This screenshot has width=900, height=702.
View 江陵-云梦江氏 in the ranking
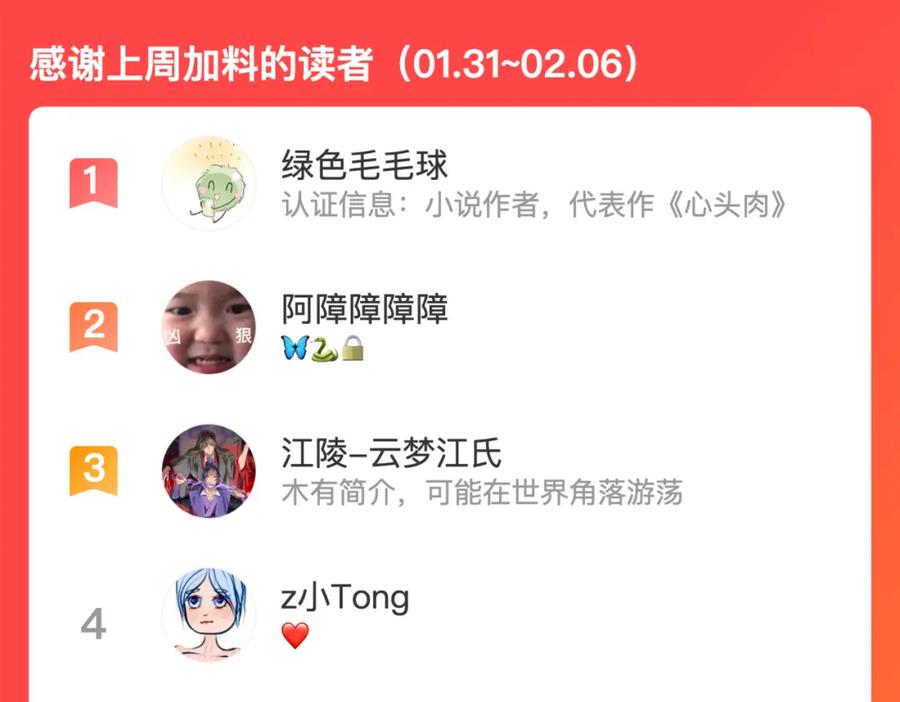pyautogui.click(x=391, y=454)
